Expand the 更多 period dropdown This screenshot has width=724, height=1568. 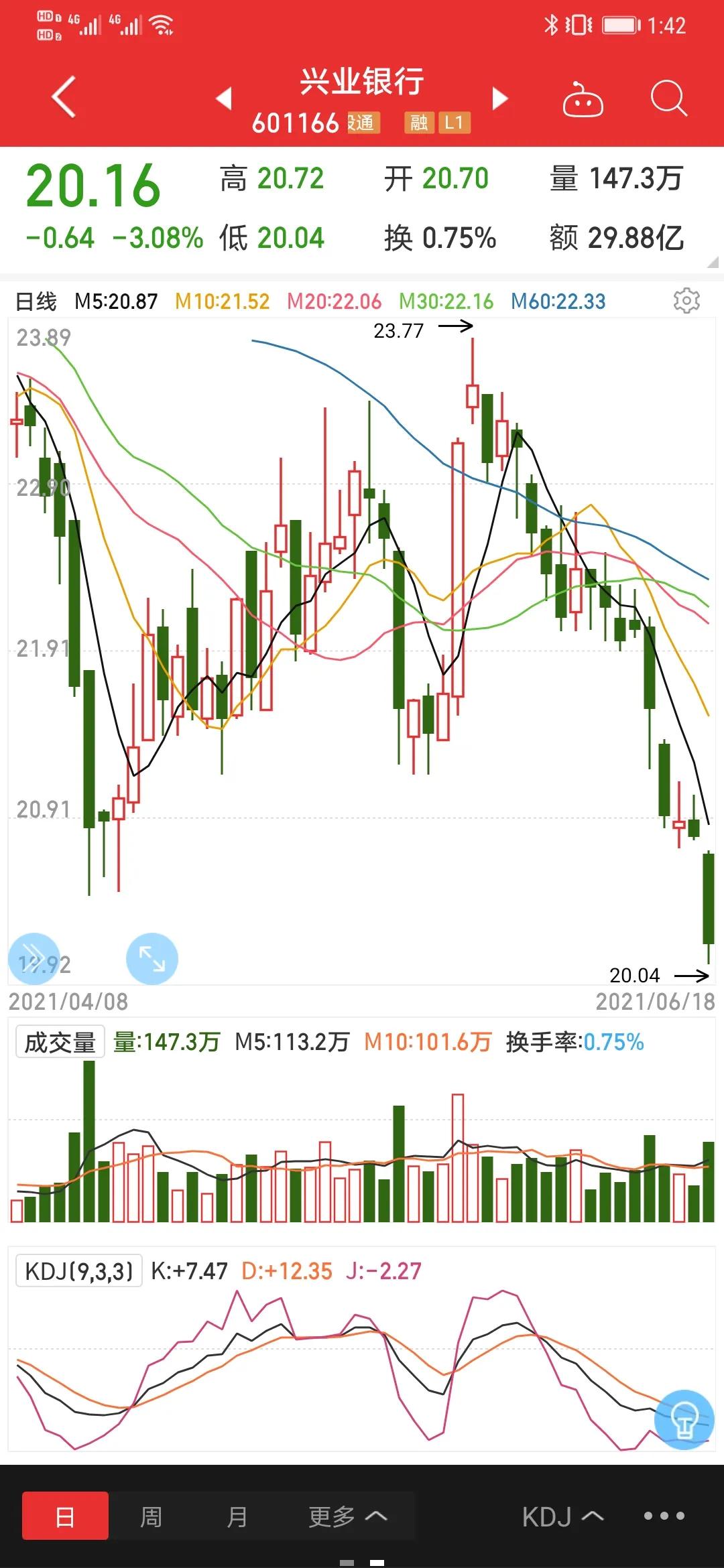[x=350, y=1517]
